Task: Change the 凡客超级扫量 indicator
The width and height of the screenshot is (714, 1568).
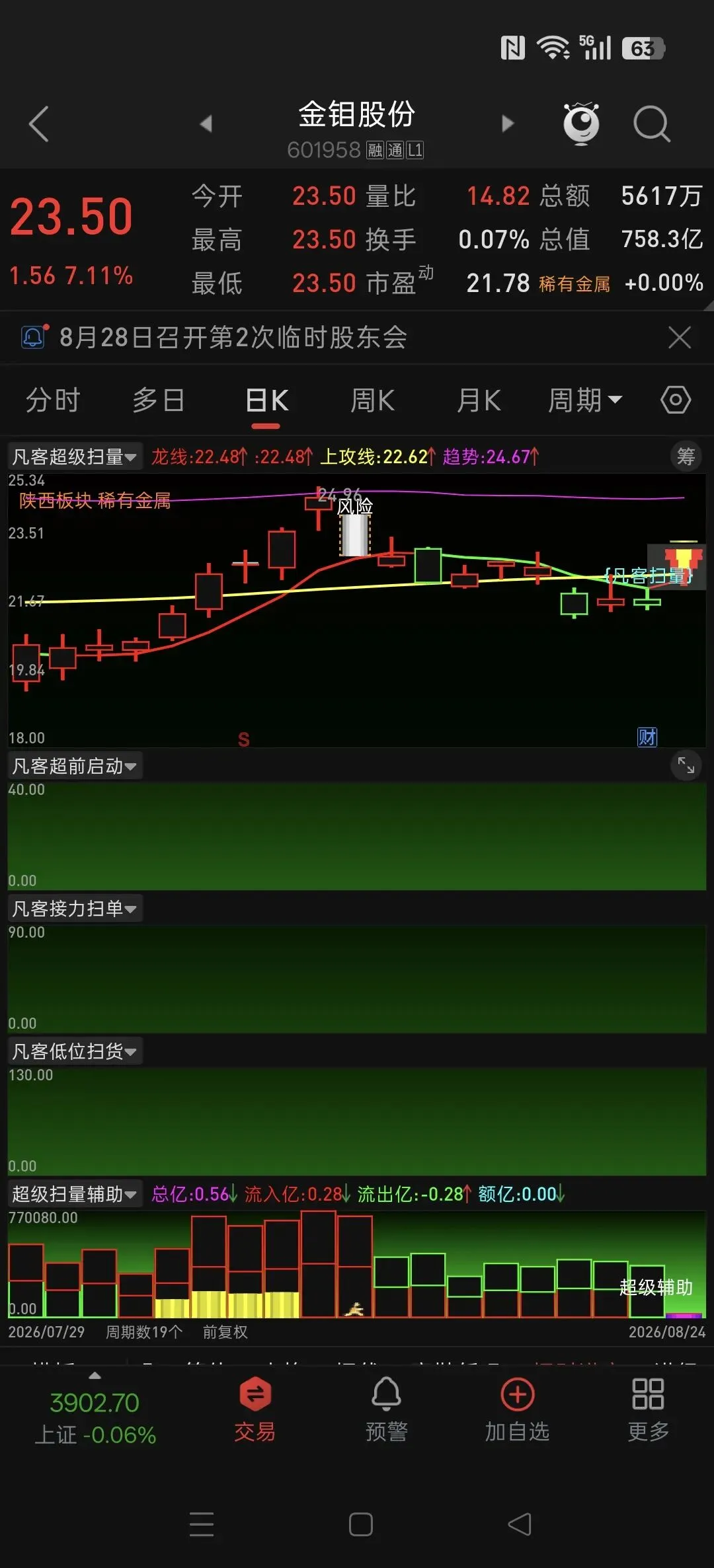Action: click(75, 456)
